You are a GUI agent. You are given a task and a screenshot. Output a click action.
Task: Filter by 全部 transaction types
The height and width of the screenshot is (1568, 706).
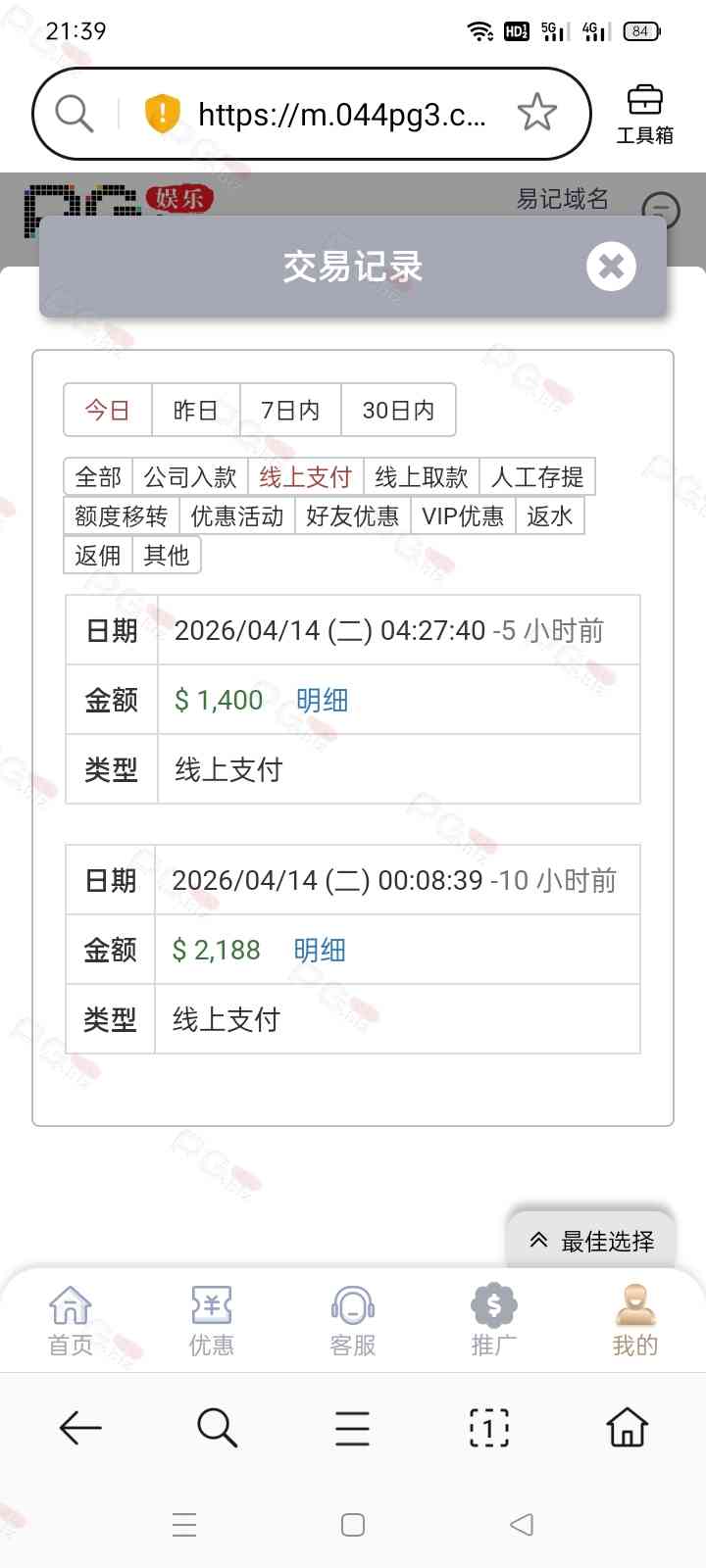[98, 477]
